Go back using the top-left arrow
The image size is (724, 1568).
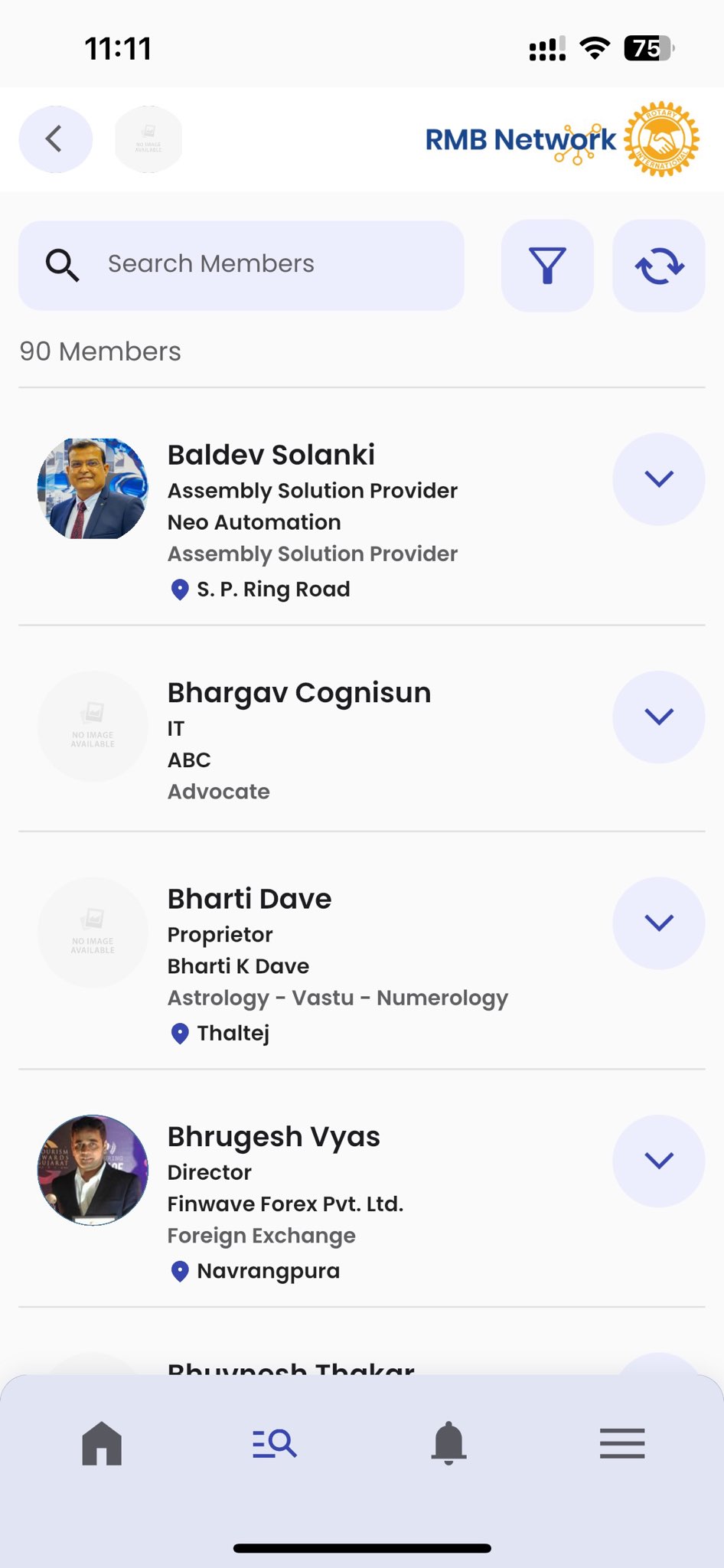(55, 139)
